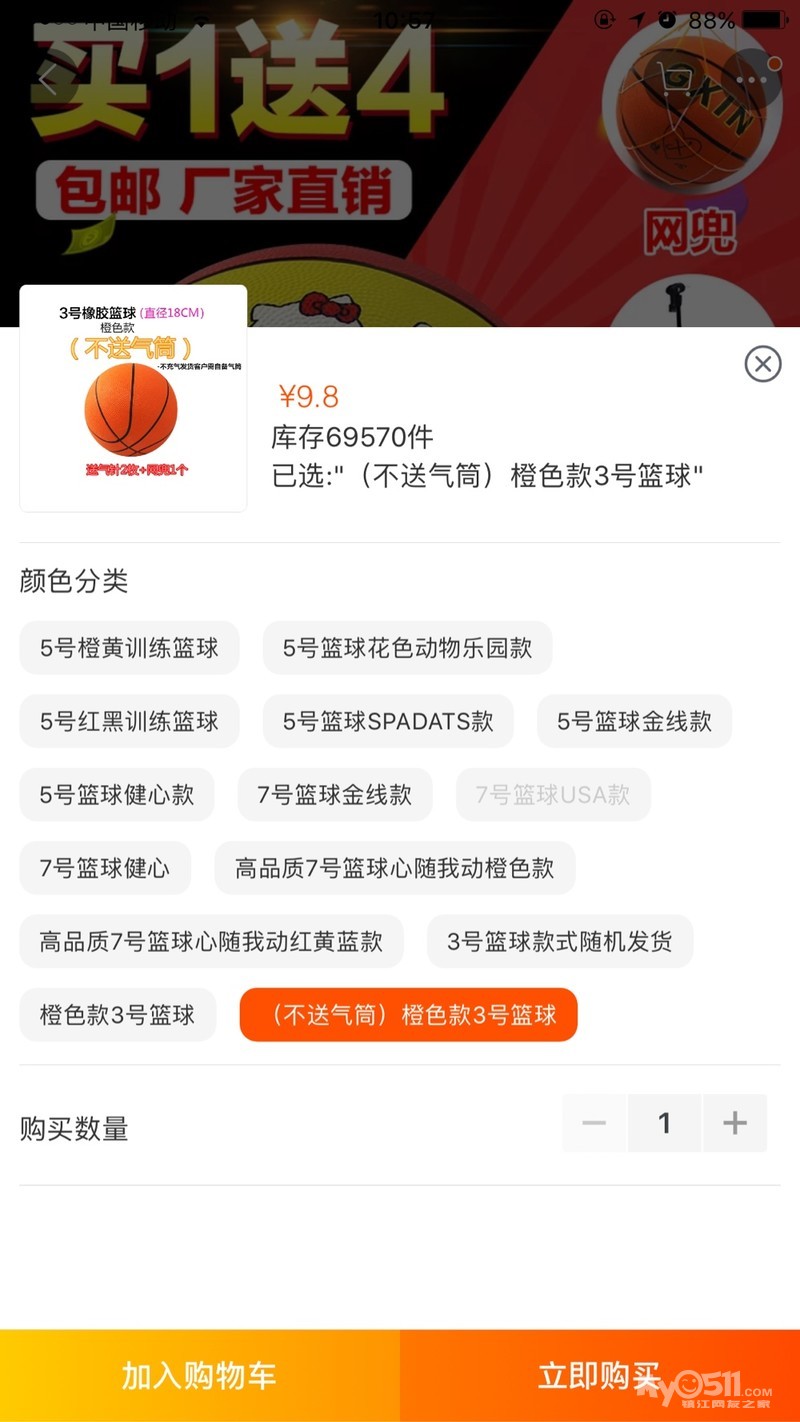Screen dimensions: 800x1422
Task: Select 高品质7号篮球心随我动红黄蓝款
Action: tap(211, 941)
